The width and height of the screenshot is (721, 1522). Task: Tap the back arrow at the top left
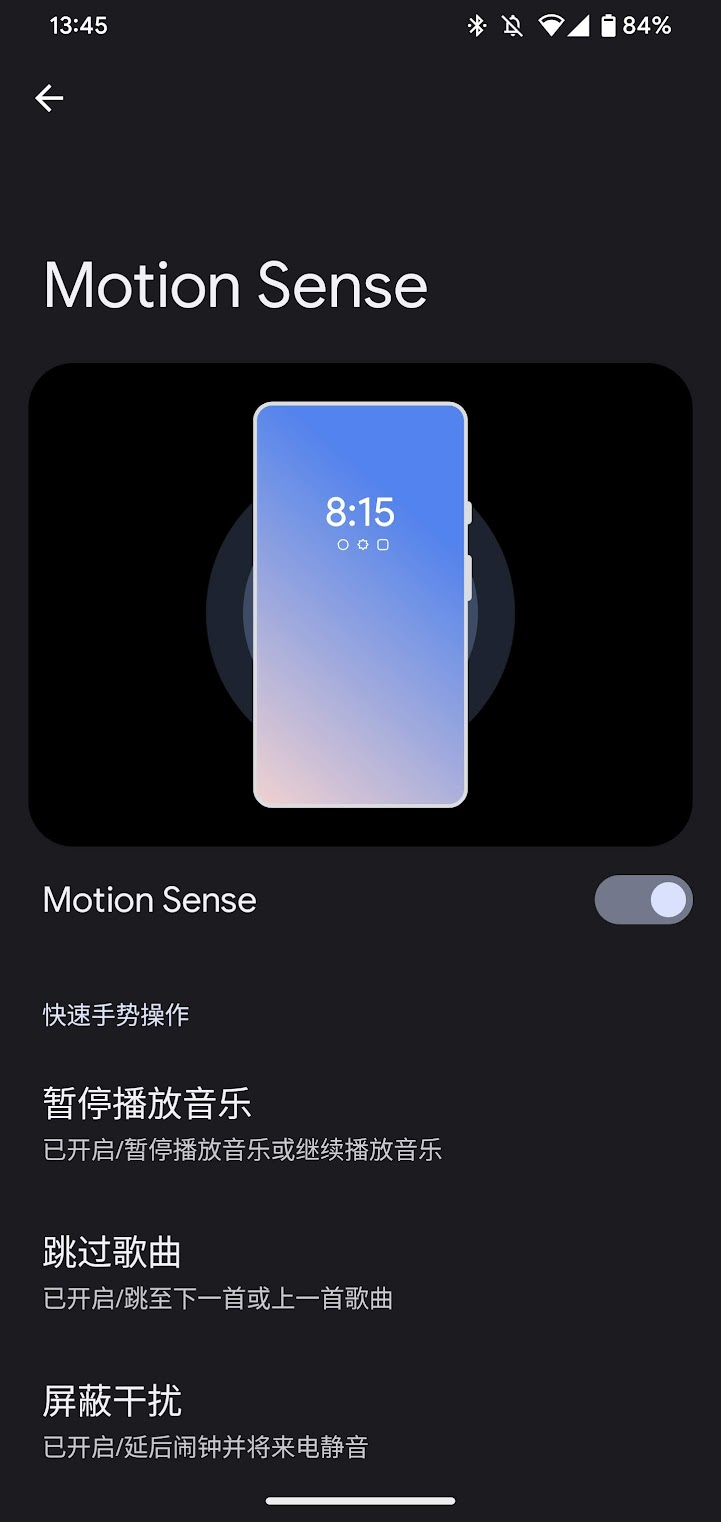48,97
